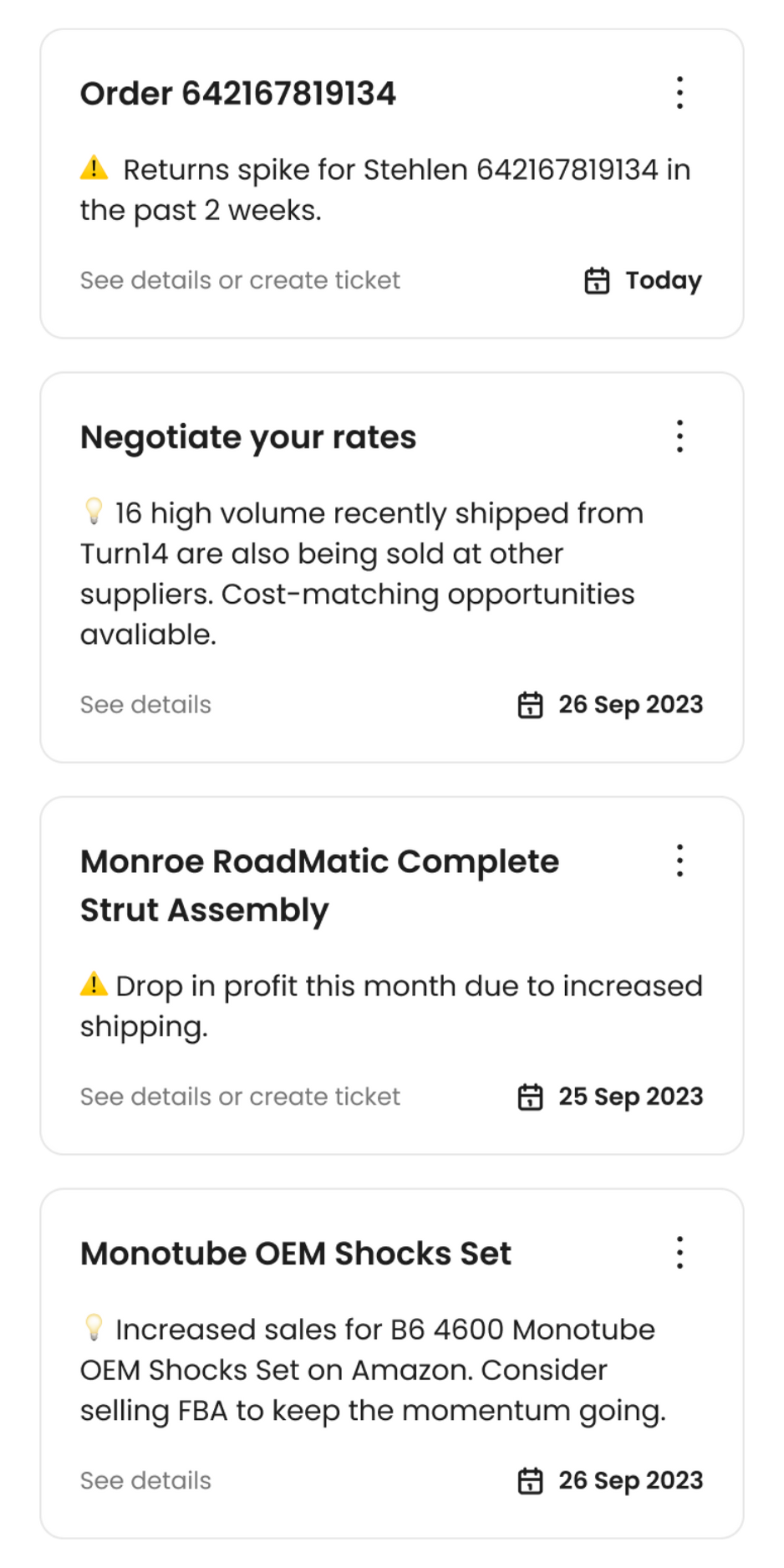Click the calendar icon beside 26 Sep 2023
Image resolution: width=784 pixels, height=1568 pixels.
531,704
